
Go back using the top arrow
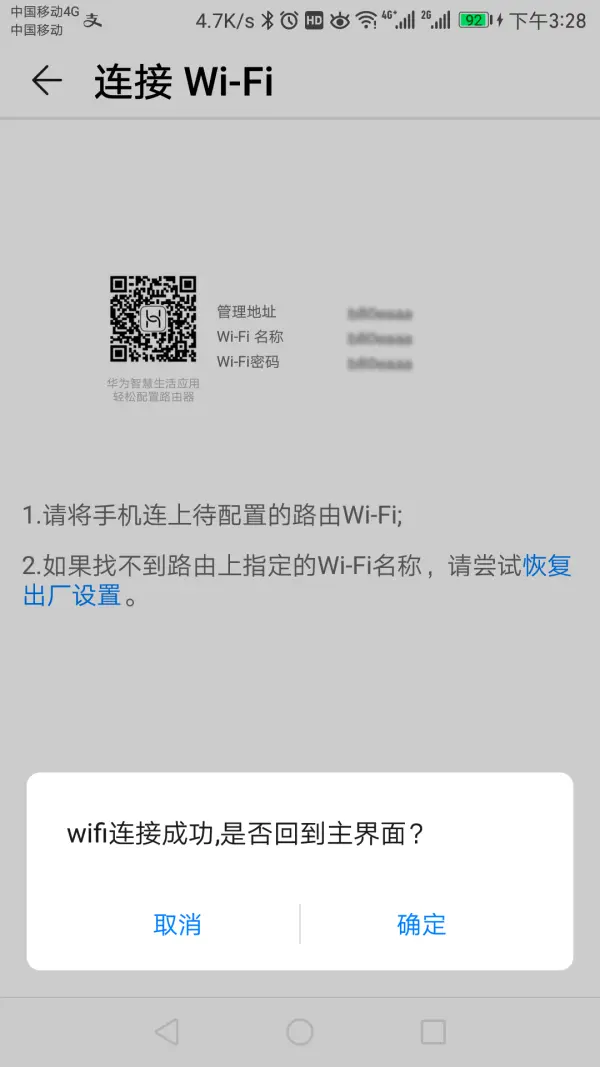[x=47, y=81]
